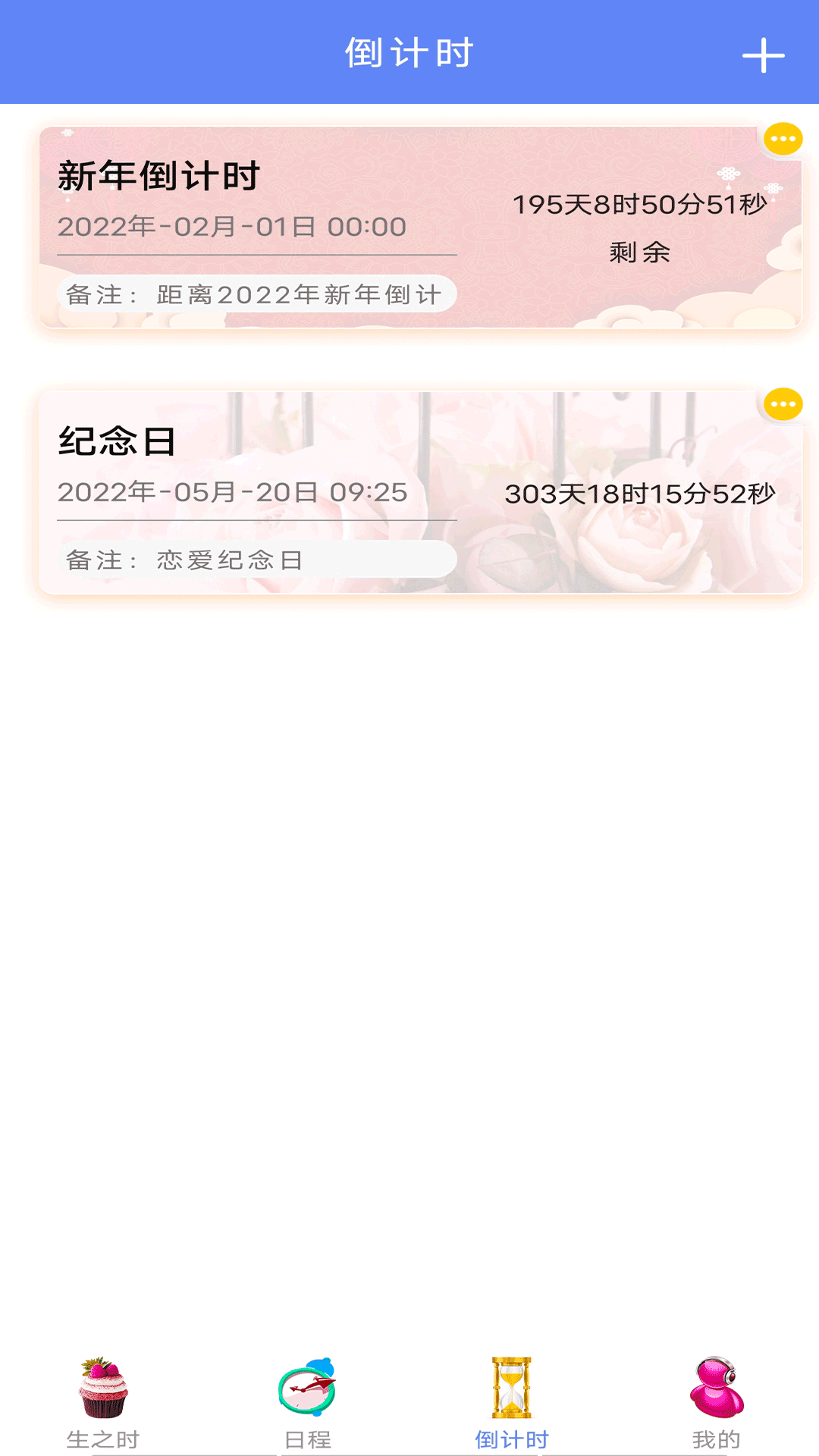Expand the 纪念日 card ellipsis menu
The image size is (819, 1456).
pos(783,405)
